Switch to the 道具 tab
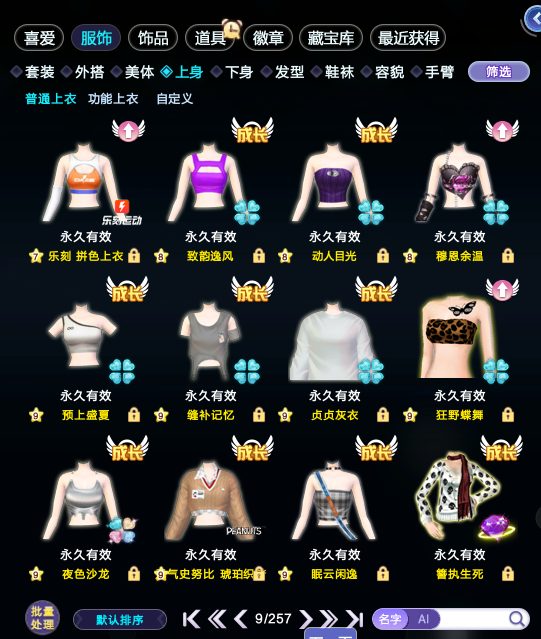Screen dimensions: 541x639 coord(210,38)
